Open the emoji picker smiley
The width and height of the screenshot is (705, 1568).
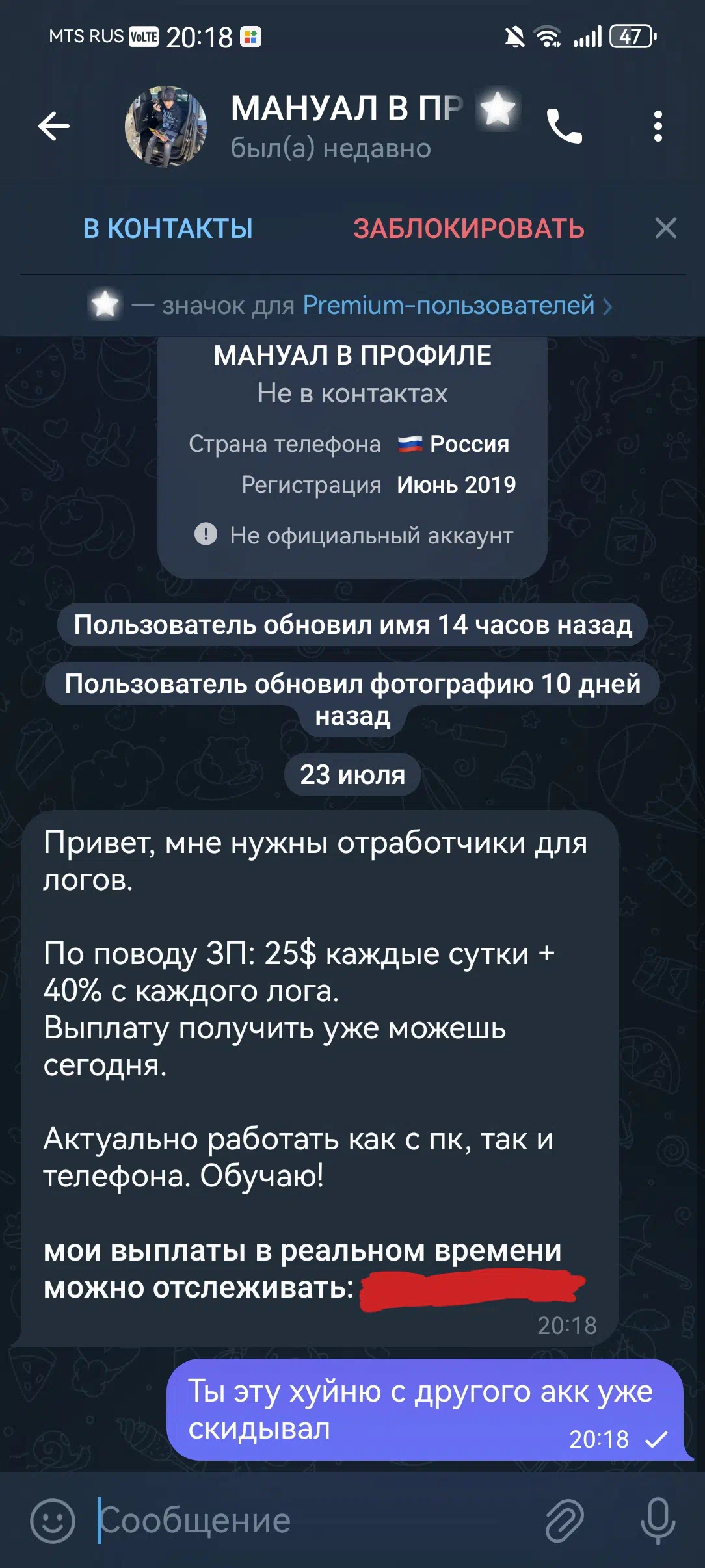point(53,1521)
